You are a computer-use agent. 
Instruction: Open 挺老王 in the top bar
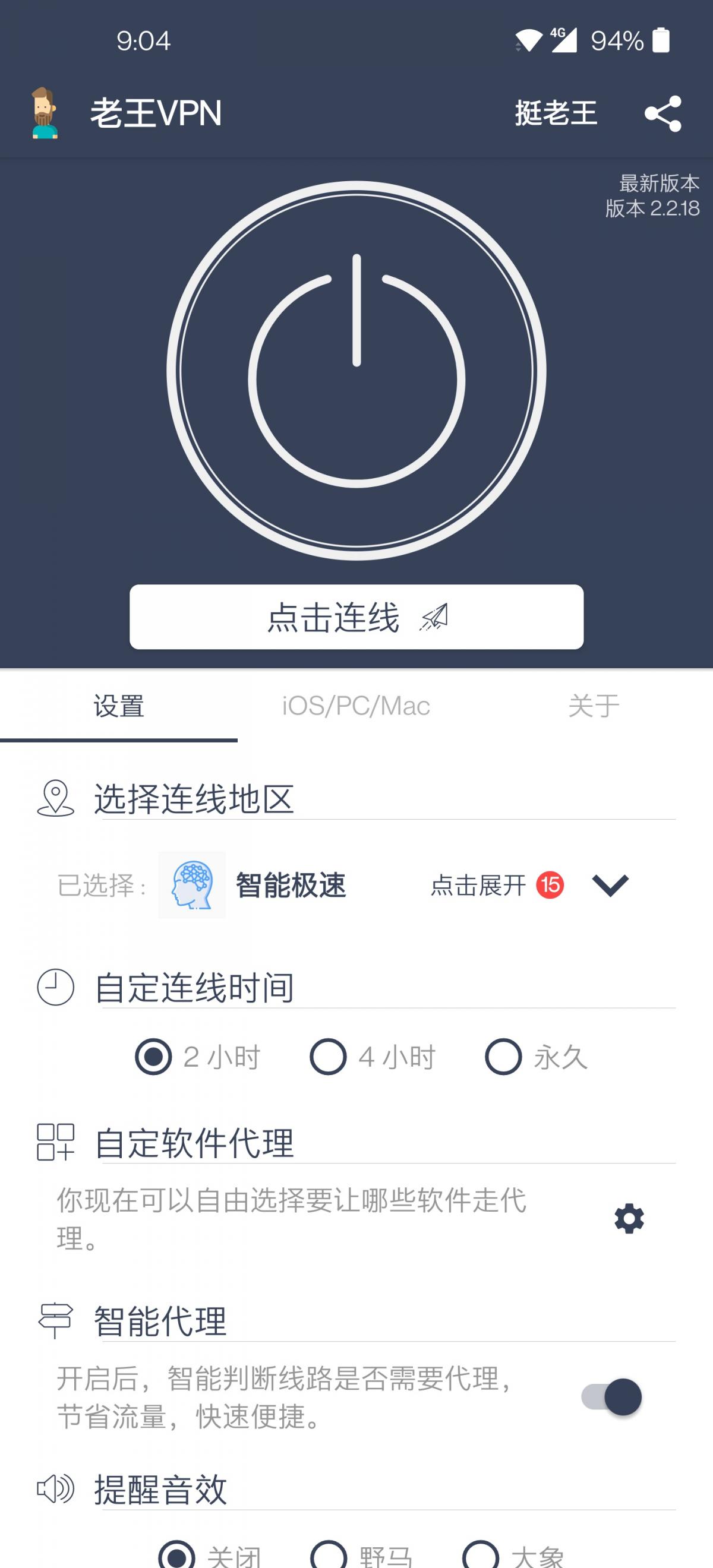tap(556, 113)
